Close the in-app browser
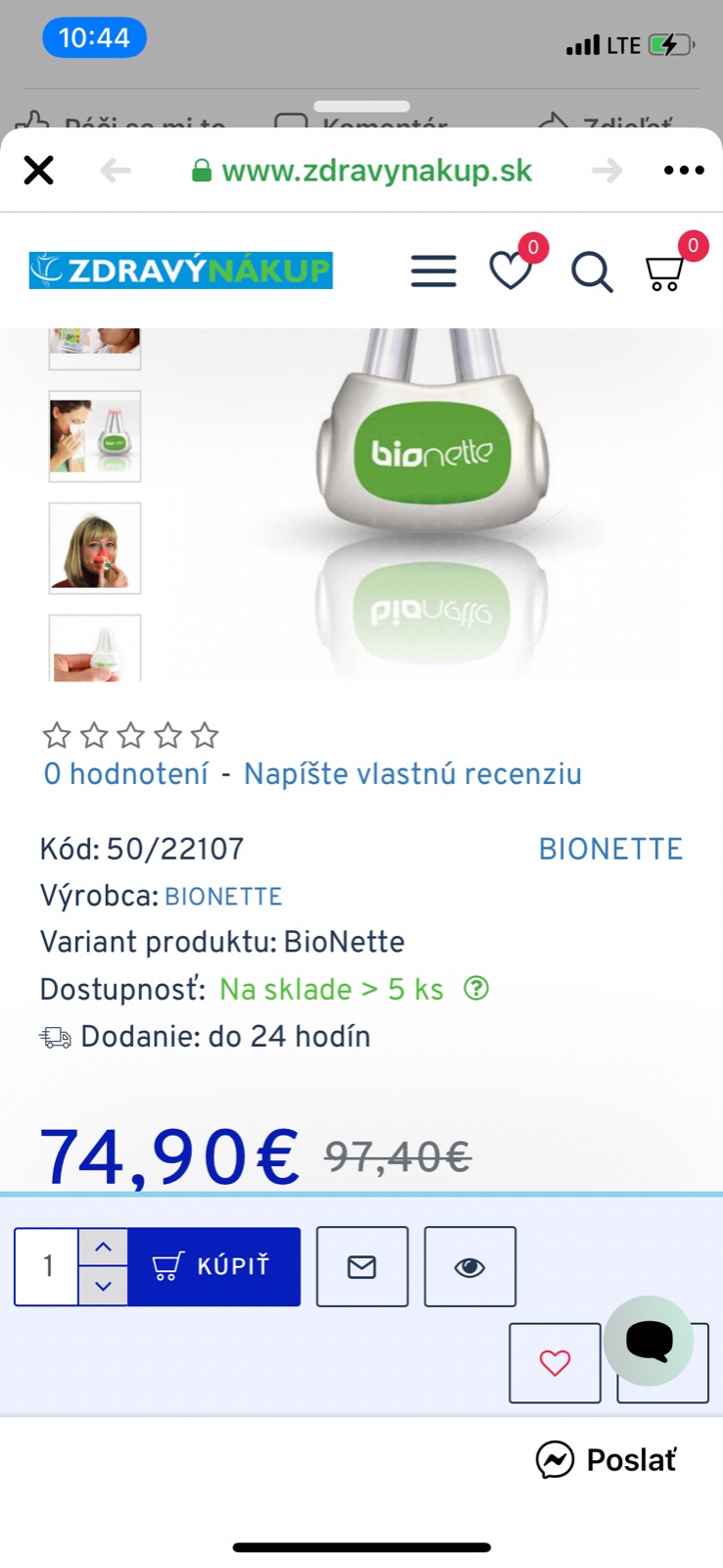The image size is (723, 1568). pyautogui.click(x=39, y=171)
